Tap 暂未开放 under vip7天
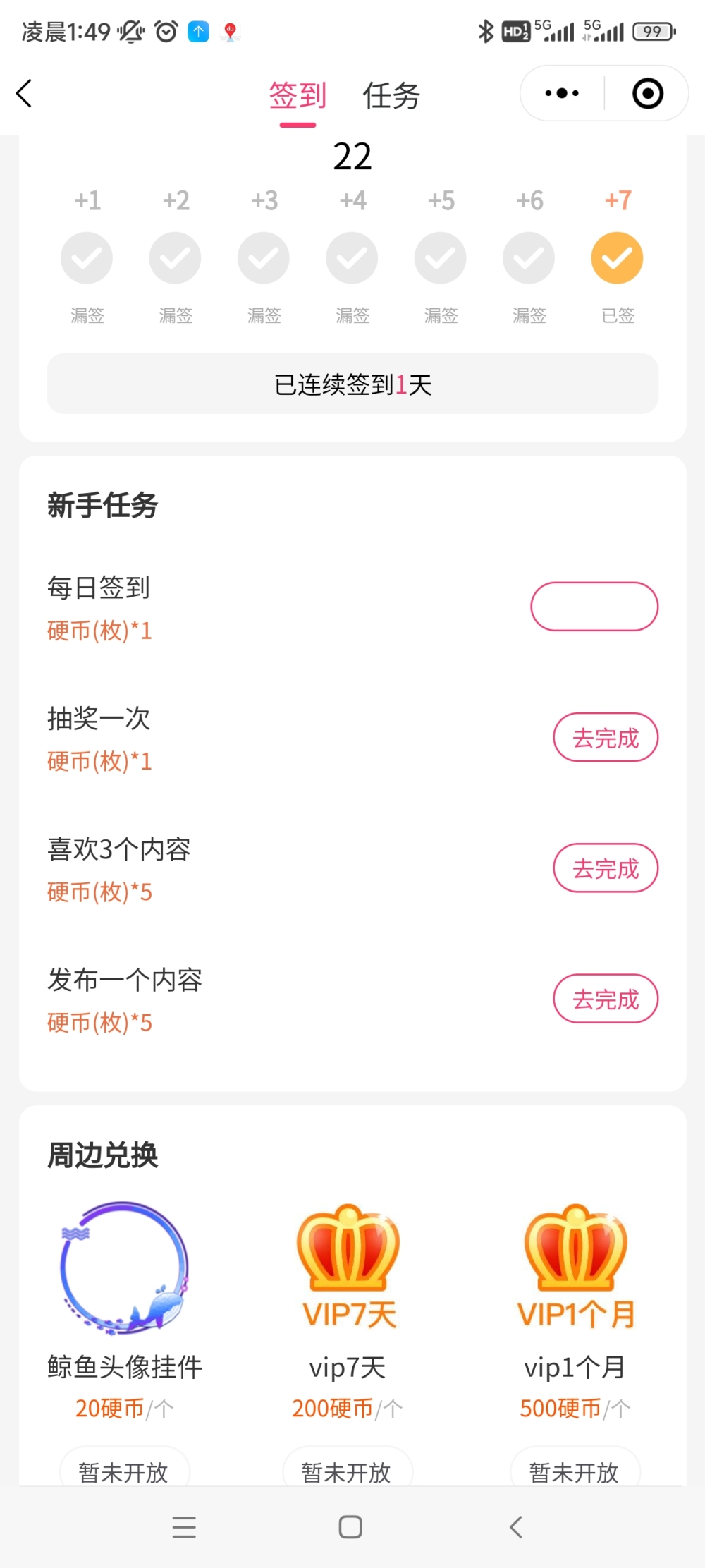This screenshot has height=1568, width=705. (x=348, y=1470)
